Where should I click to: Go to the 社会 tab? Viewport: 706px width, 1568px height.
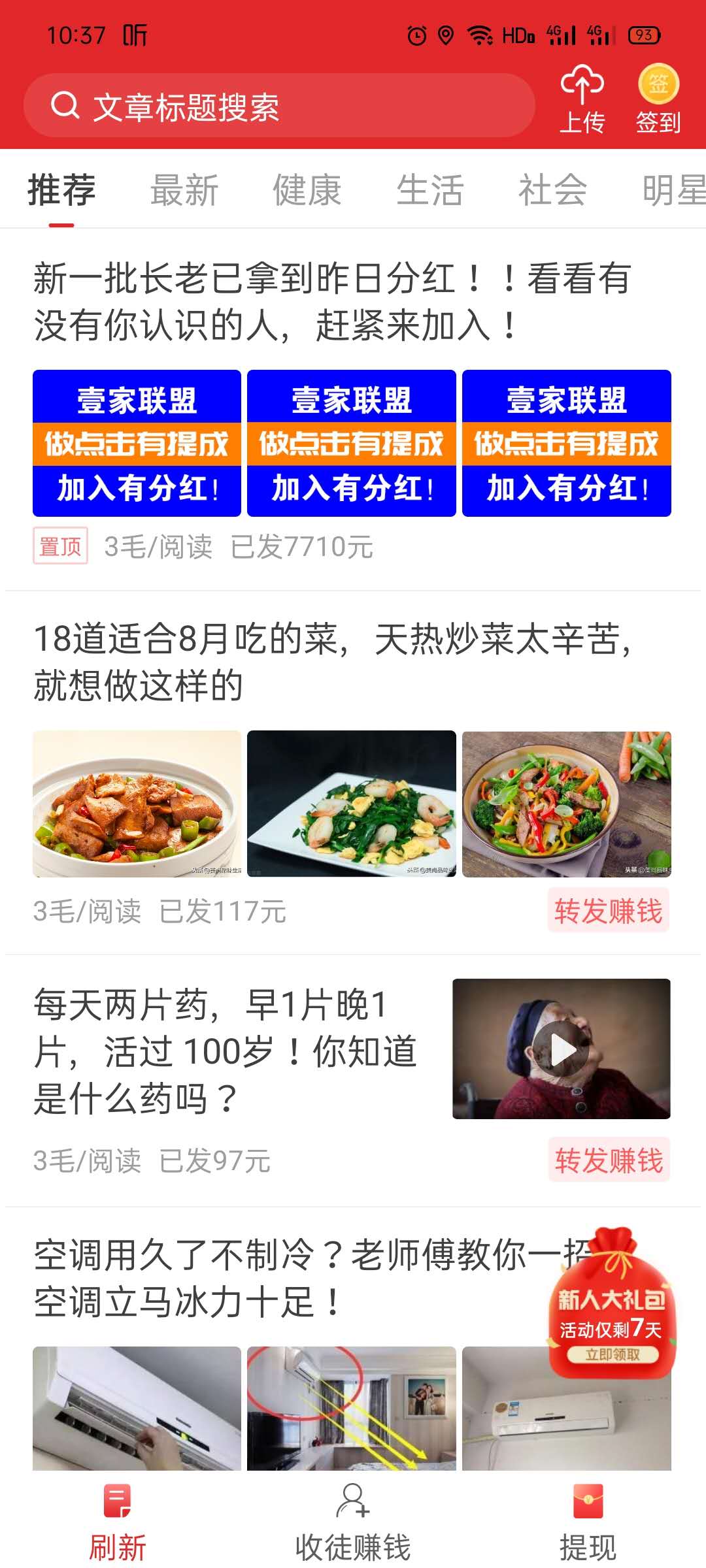(x=552, y=190)
